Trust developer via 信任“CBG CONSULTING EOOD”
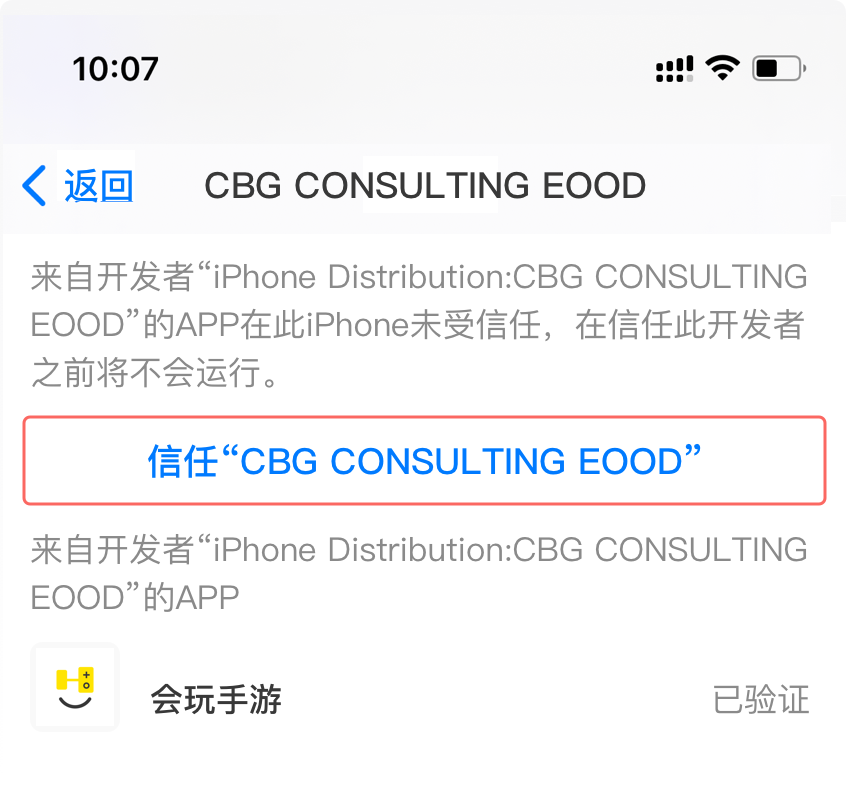The image size is (846, 786). [x=424, y=461]
